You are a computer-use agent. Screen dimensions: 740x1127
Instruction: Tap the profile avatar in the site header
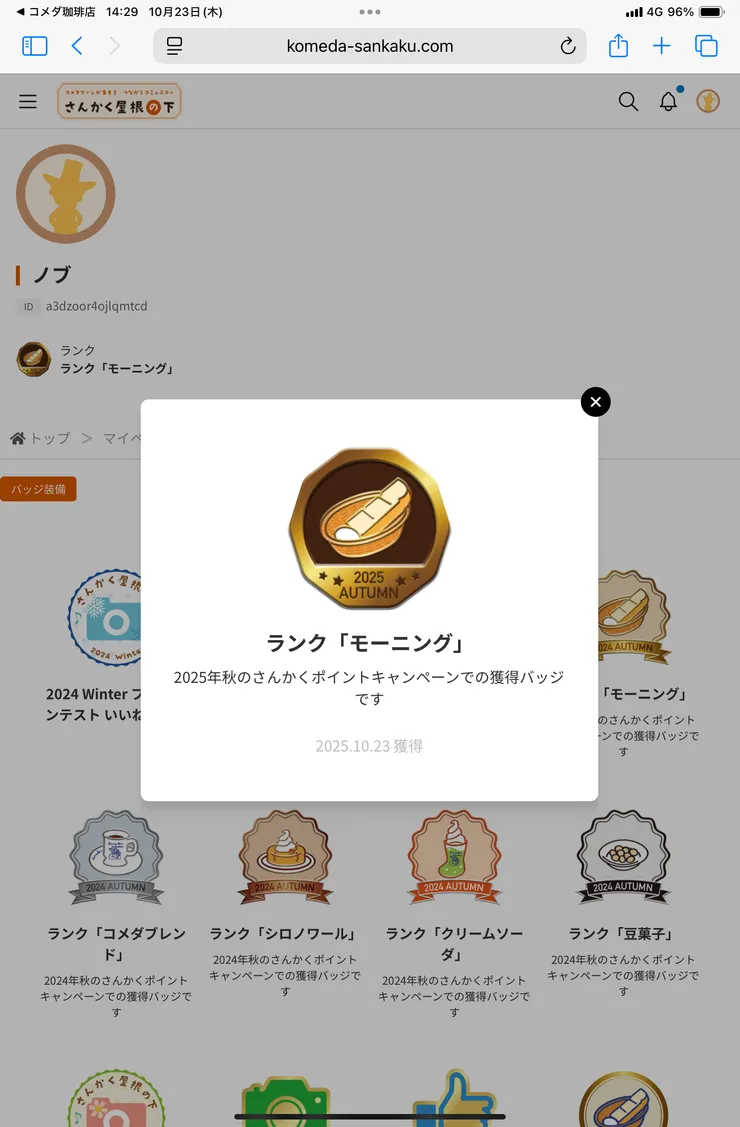709,101
